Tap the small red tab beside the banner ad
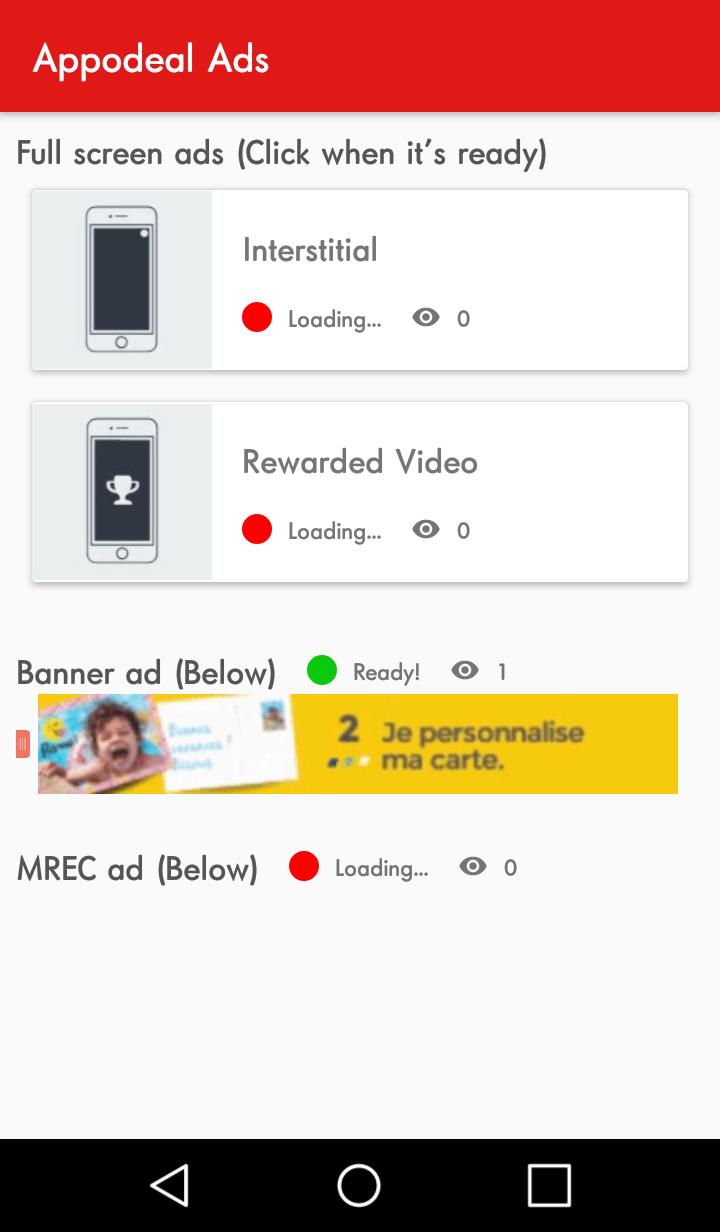The image size is (720, 1232). click(23, 744)
